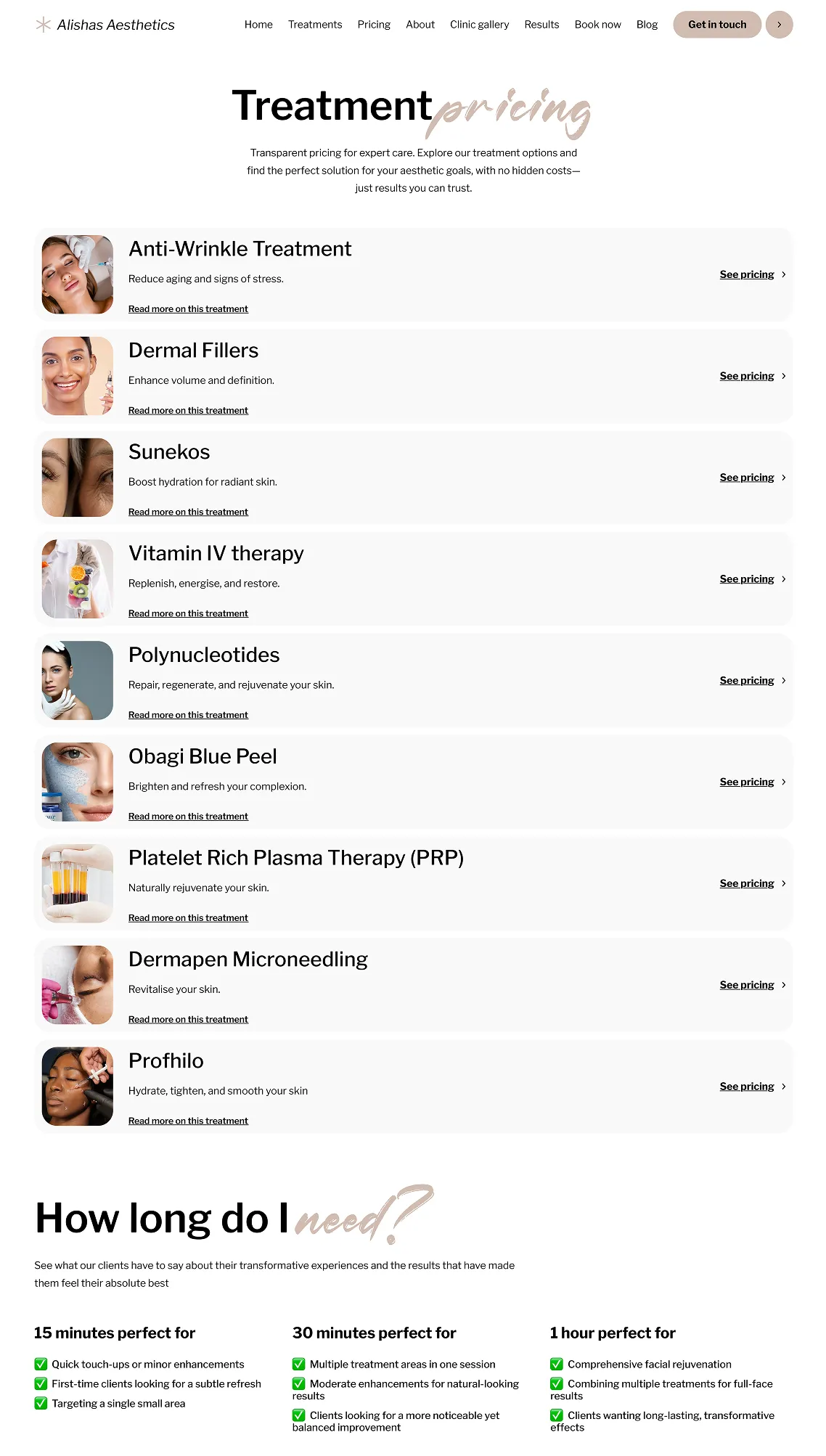Open Pricing in the top menu
Viewport: 826px width, 1456px height.
374,25
